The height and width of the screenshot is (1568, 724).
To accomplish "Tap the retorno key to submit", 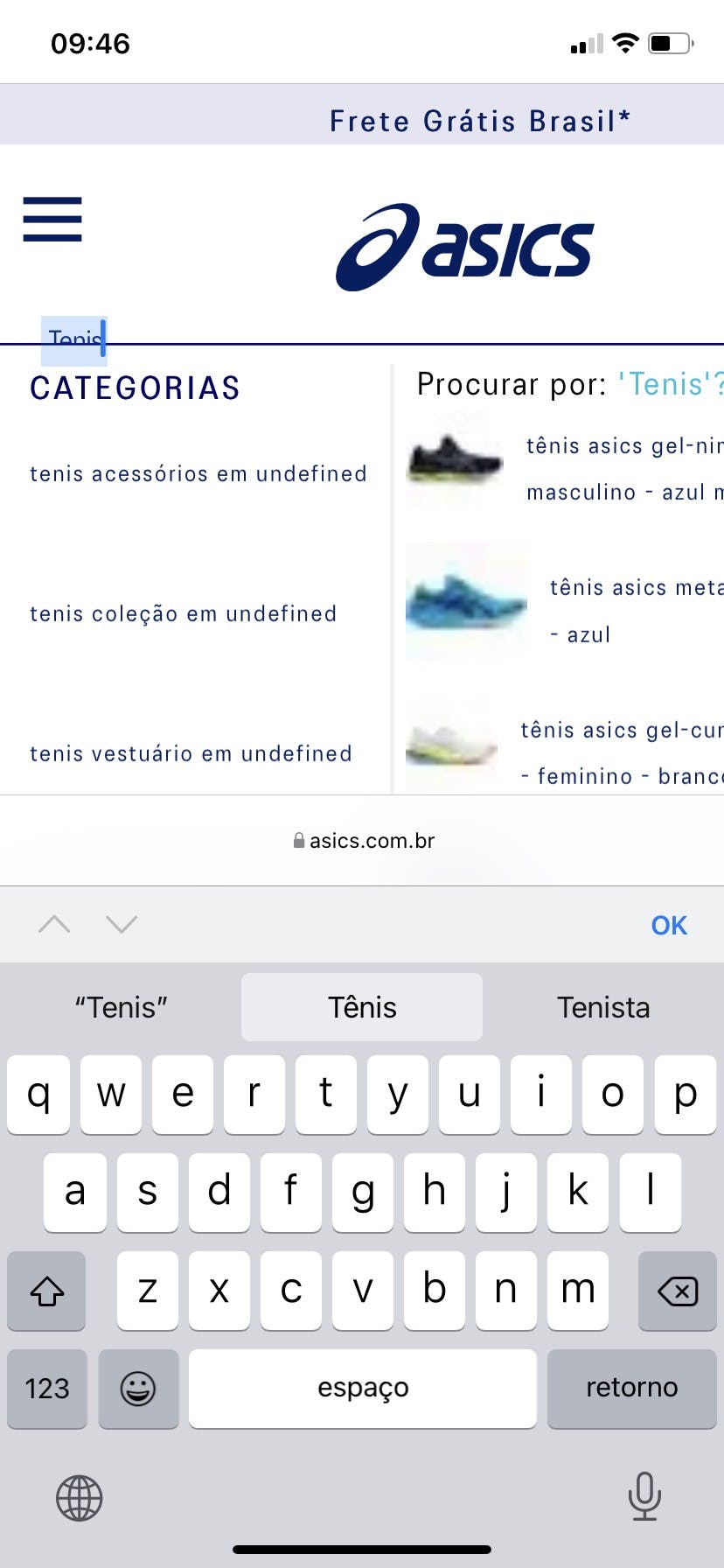I will point(631,1388).
